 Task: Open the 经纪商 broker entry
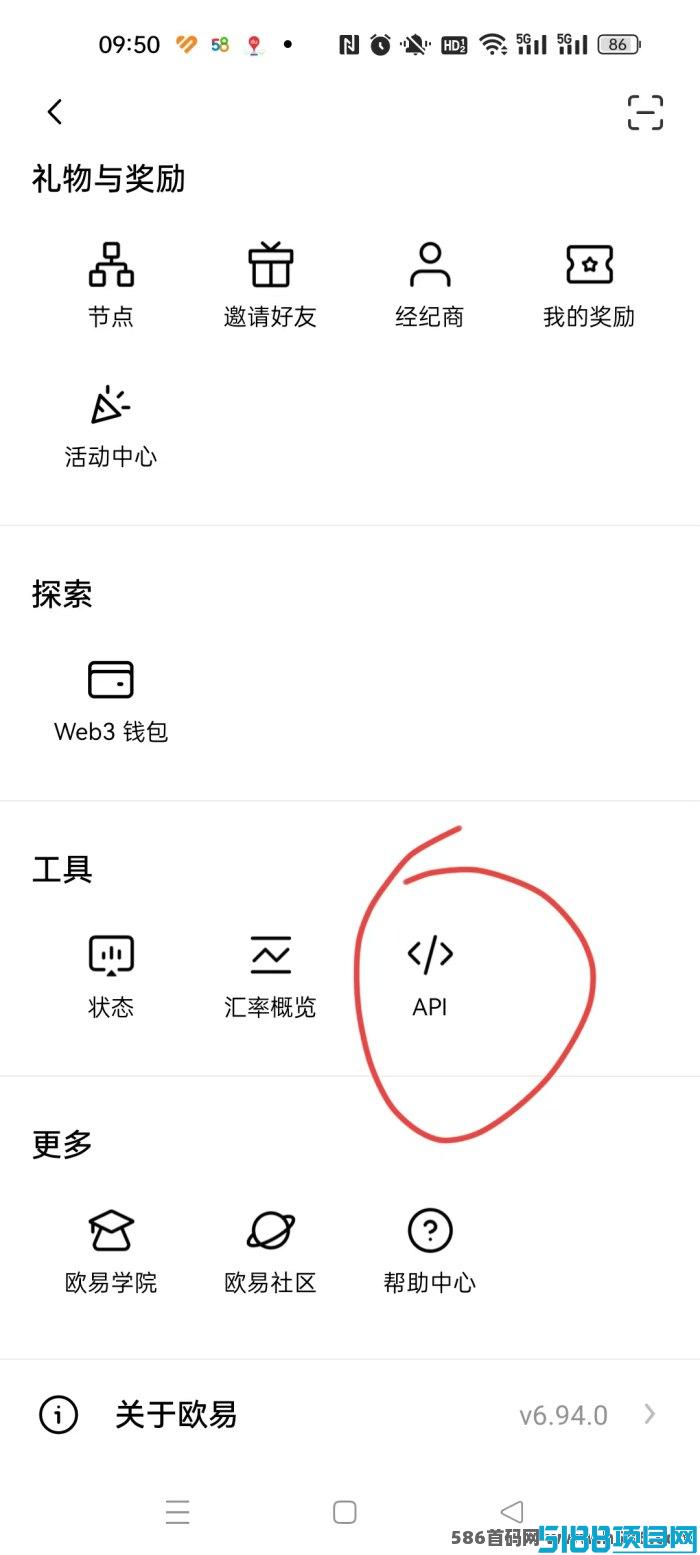(430, 285)
